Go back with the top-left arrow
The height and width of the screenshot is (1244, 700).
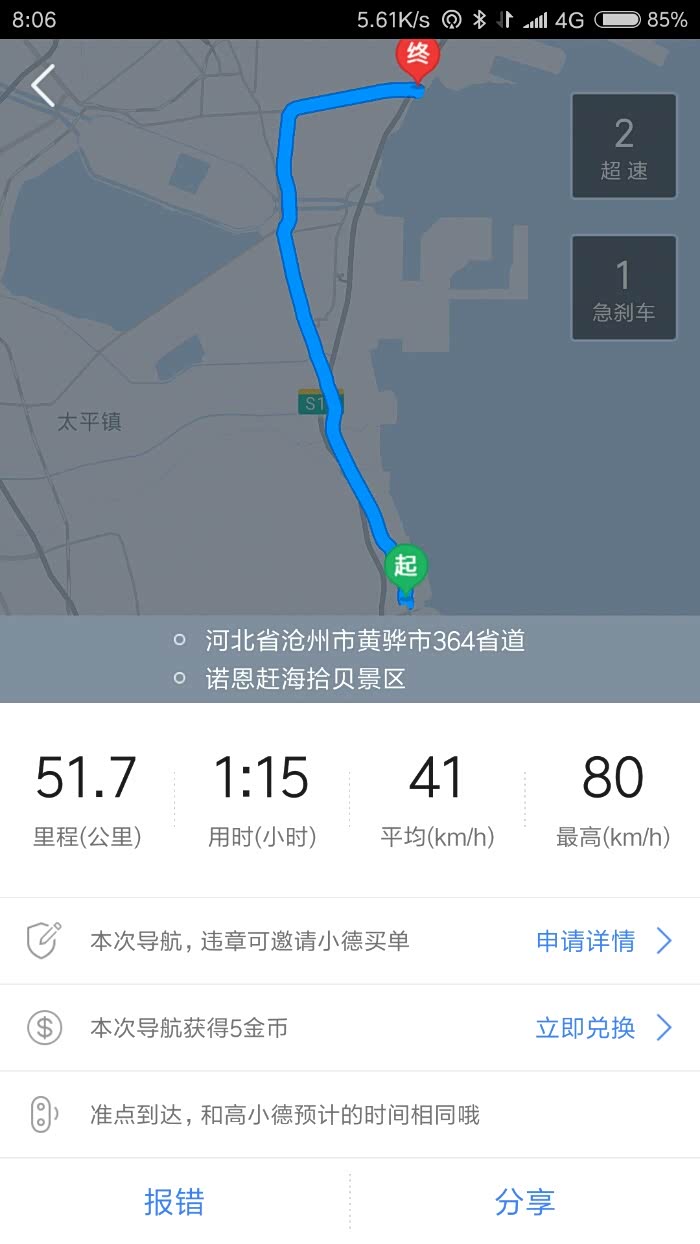[42, 86]
